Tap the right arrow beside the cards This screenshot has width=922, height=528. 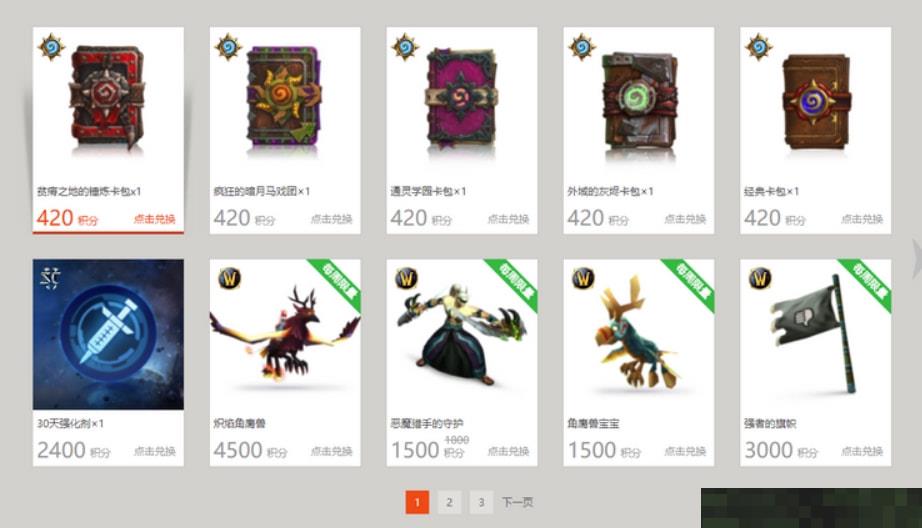[916, 258]
